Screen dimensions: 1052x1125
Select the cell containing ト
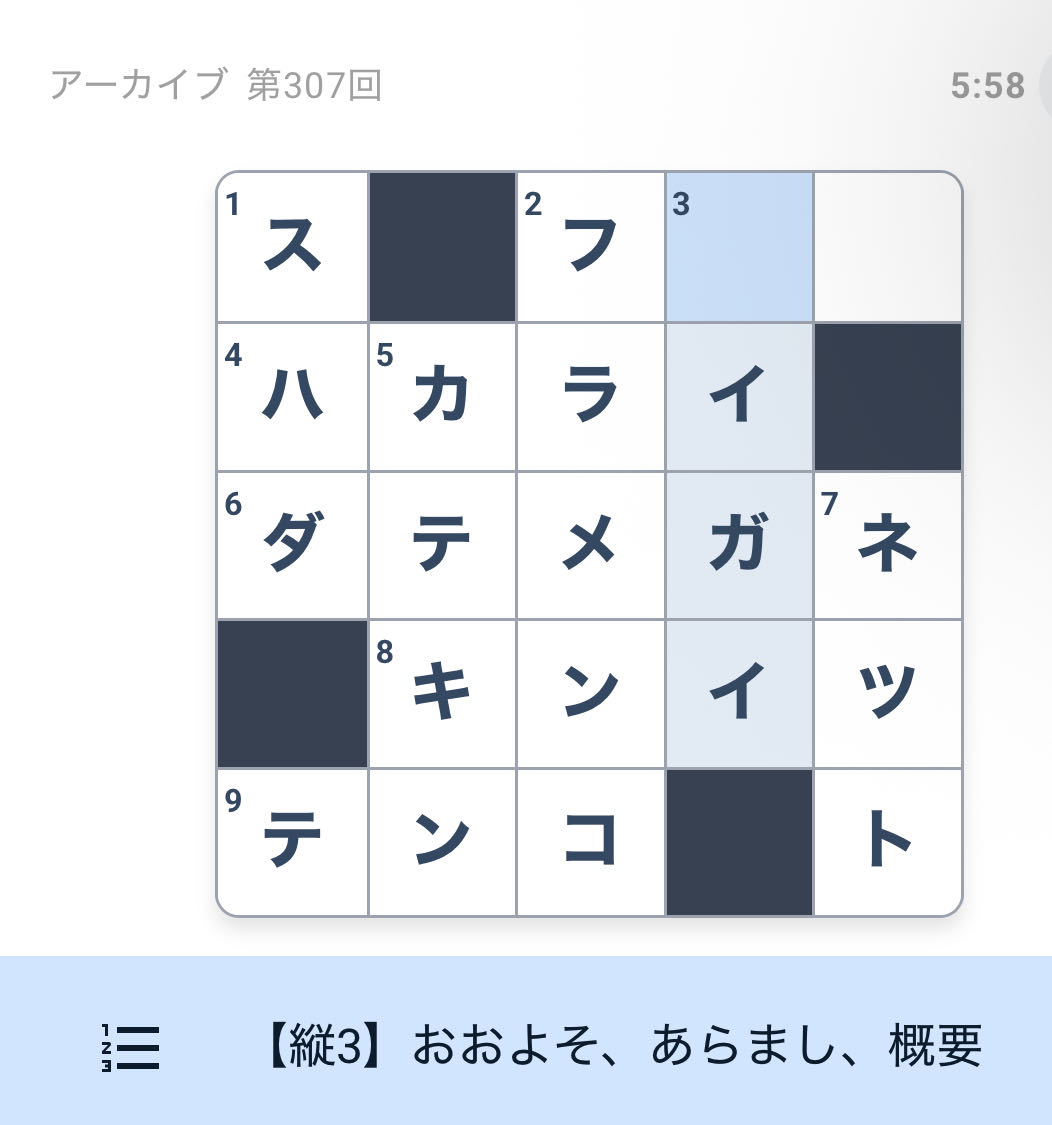click(x=888, y=842)
